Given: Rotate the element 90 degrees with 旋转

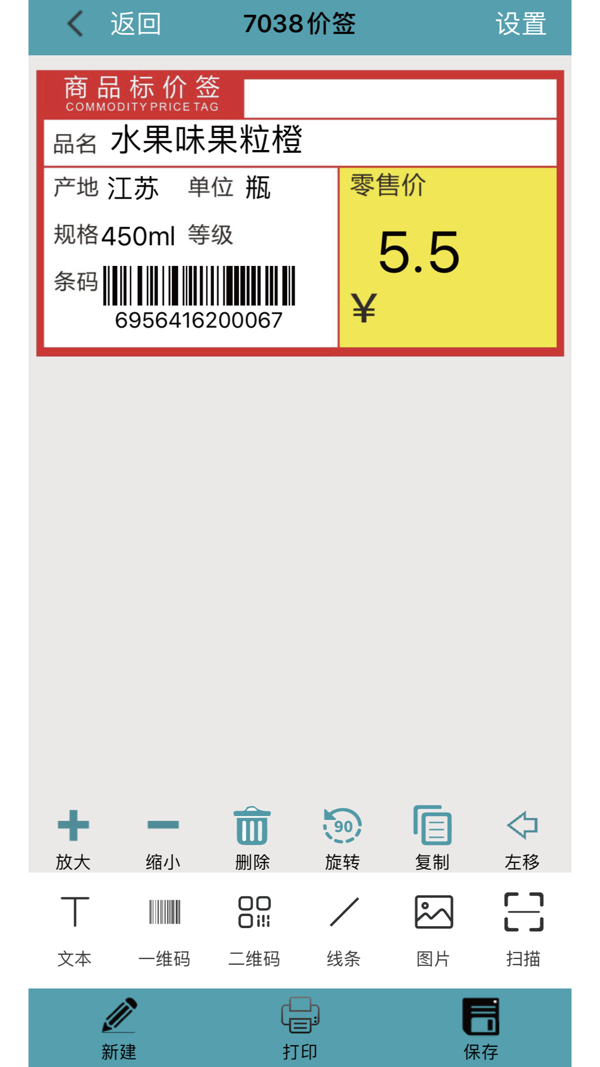Looking at the screenshot, I should click(342, 838).
